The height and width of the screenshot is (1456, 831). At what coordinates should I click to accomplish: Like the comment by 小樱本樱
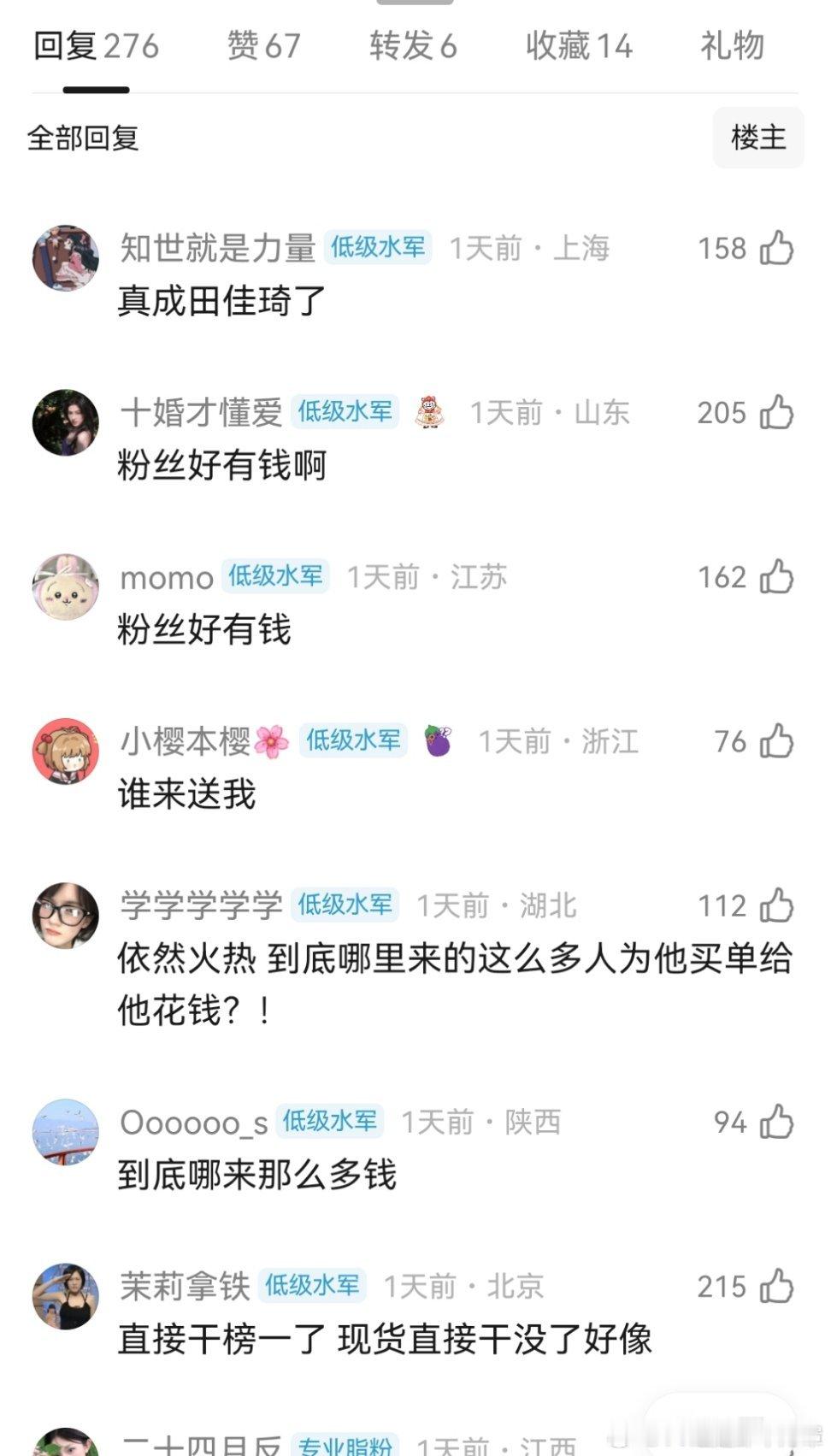776,742
